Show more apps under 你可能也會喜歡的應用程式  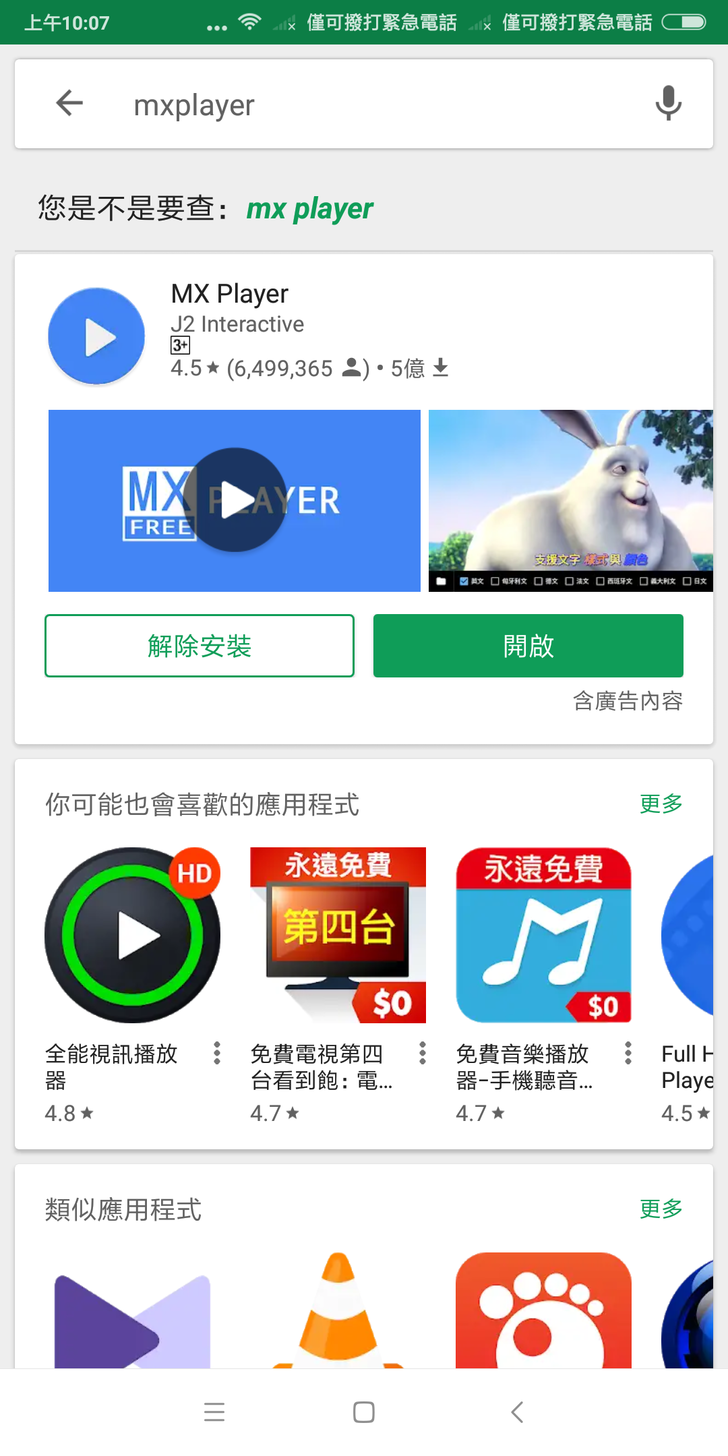[x=660, y=803]
